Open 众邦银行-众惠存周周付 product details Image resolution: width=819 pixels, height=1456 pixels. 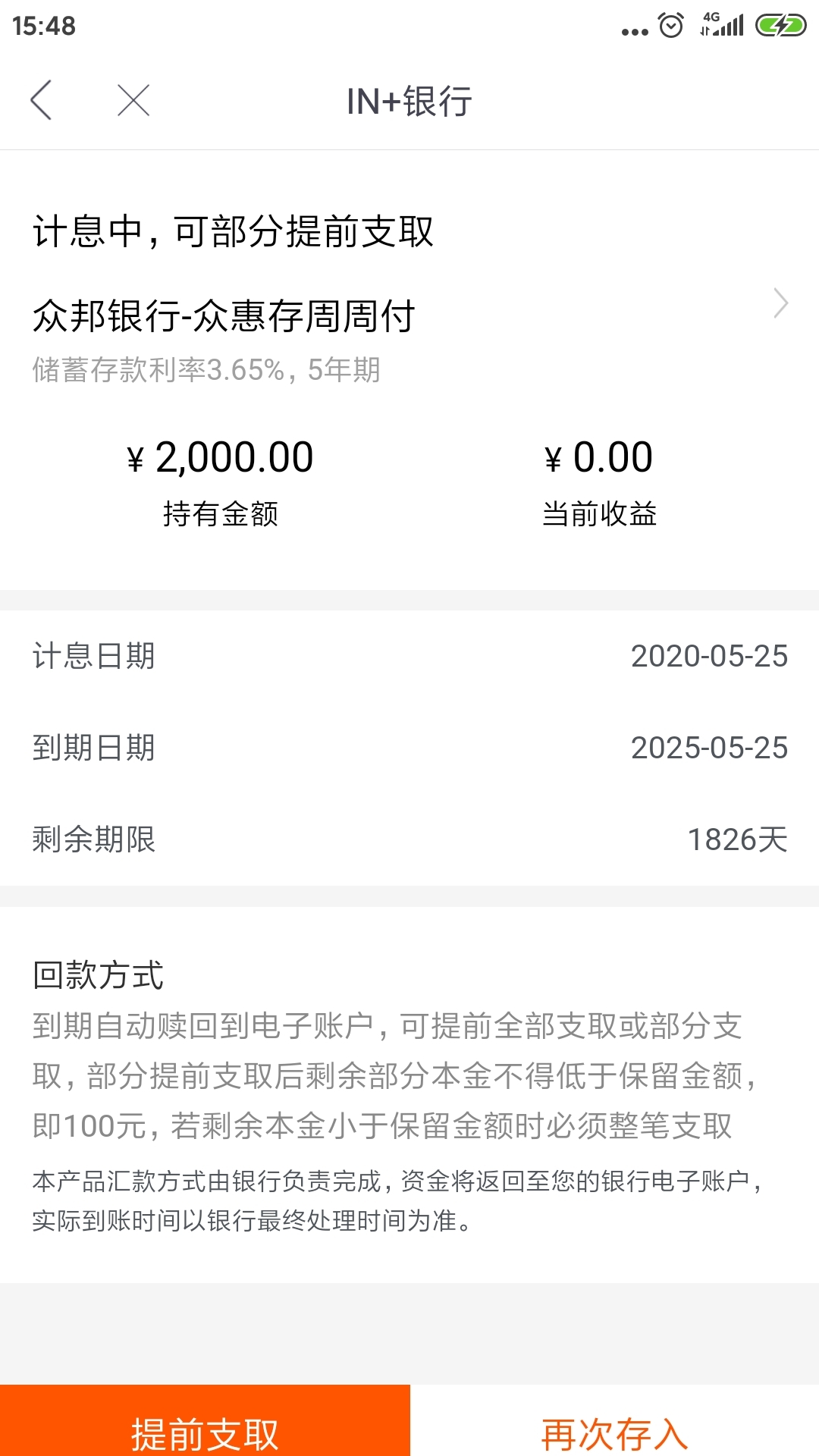coord(409,316)
